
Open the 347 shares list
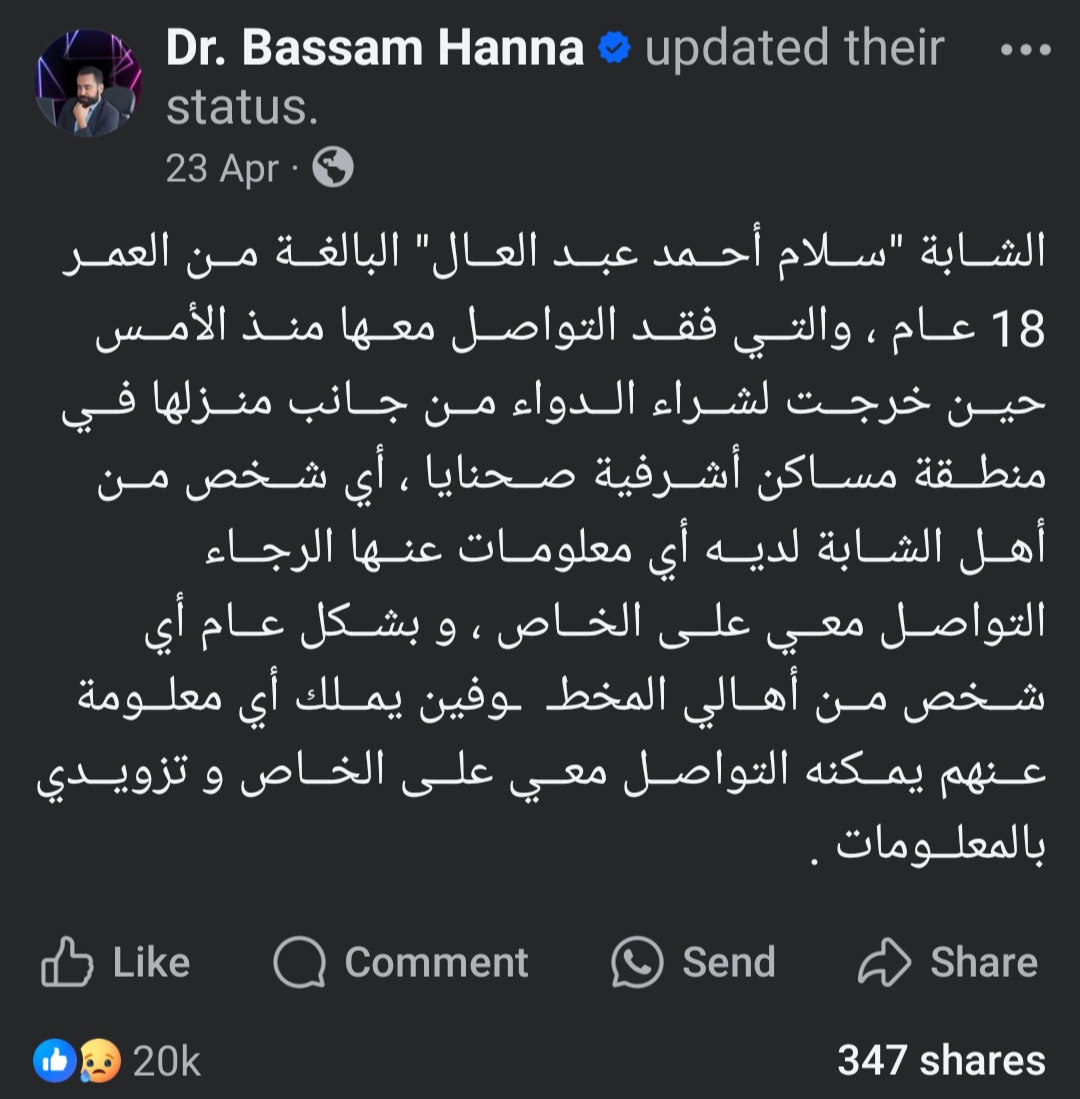click(941, 1061)
